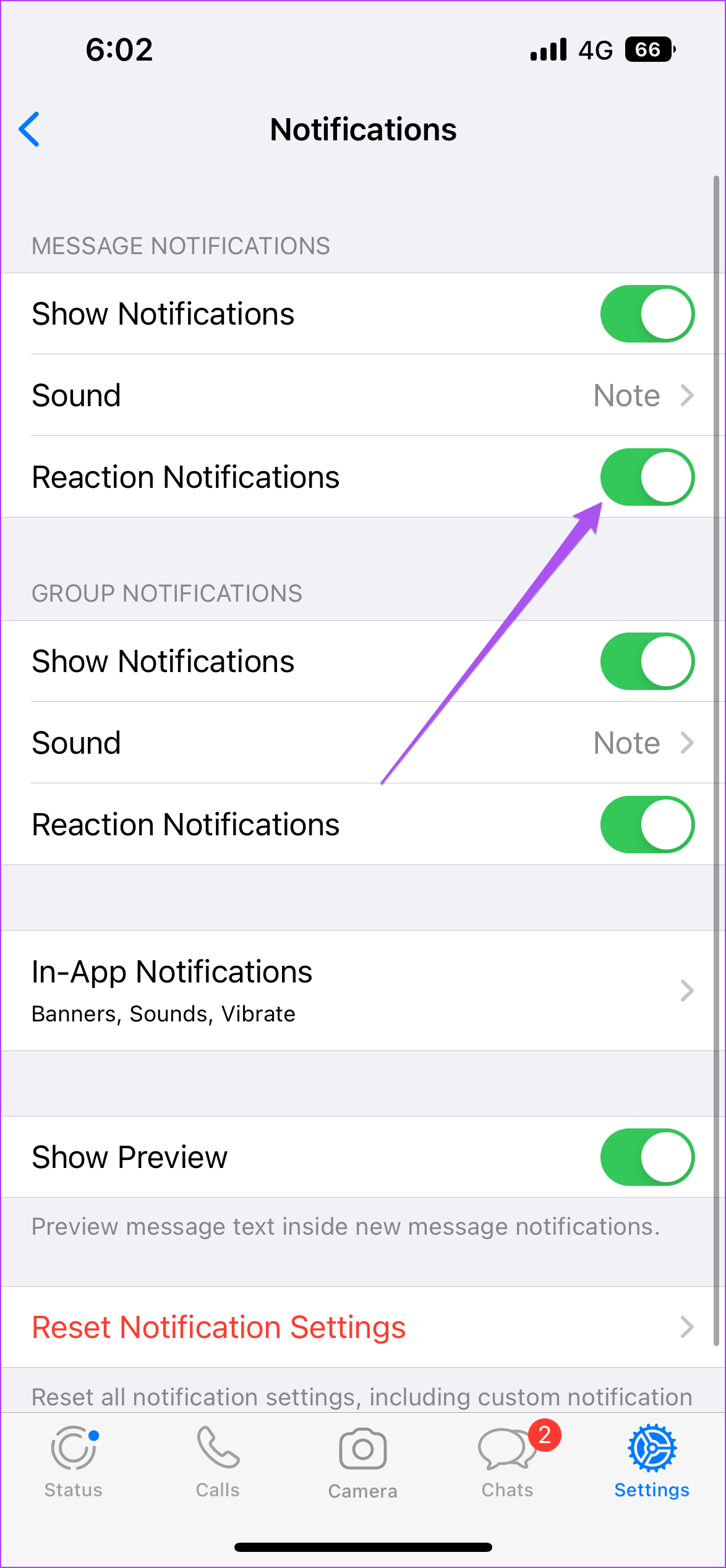Open the Sound setting for group notifications
This screenshot has width=726, height=1568.
tap(363, 743)
